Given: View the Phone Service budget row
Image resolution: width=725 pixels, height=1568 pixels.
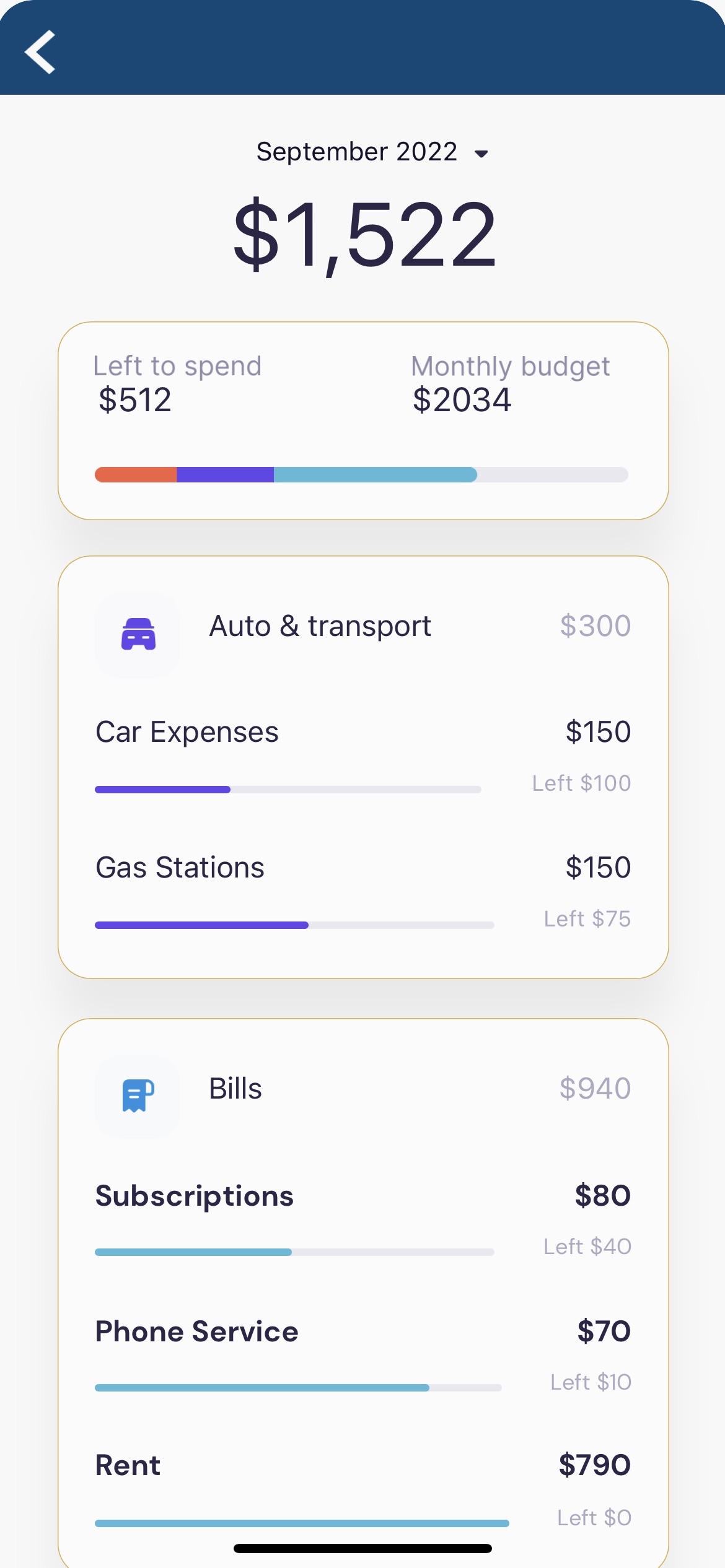Looking at the screenshot, I should tap(362, 1354).
